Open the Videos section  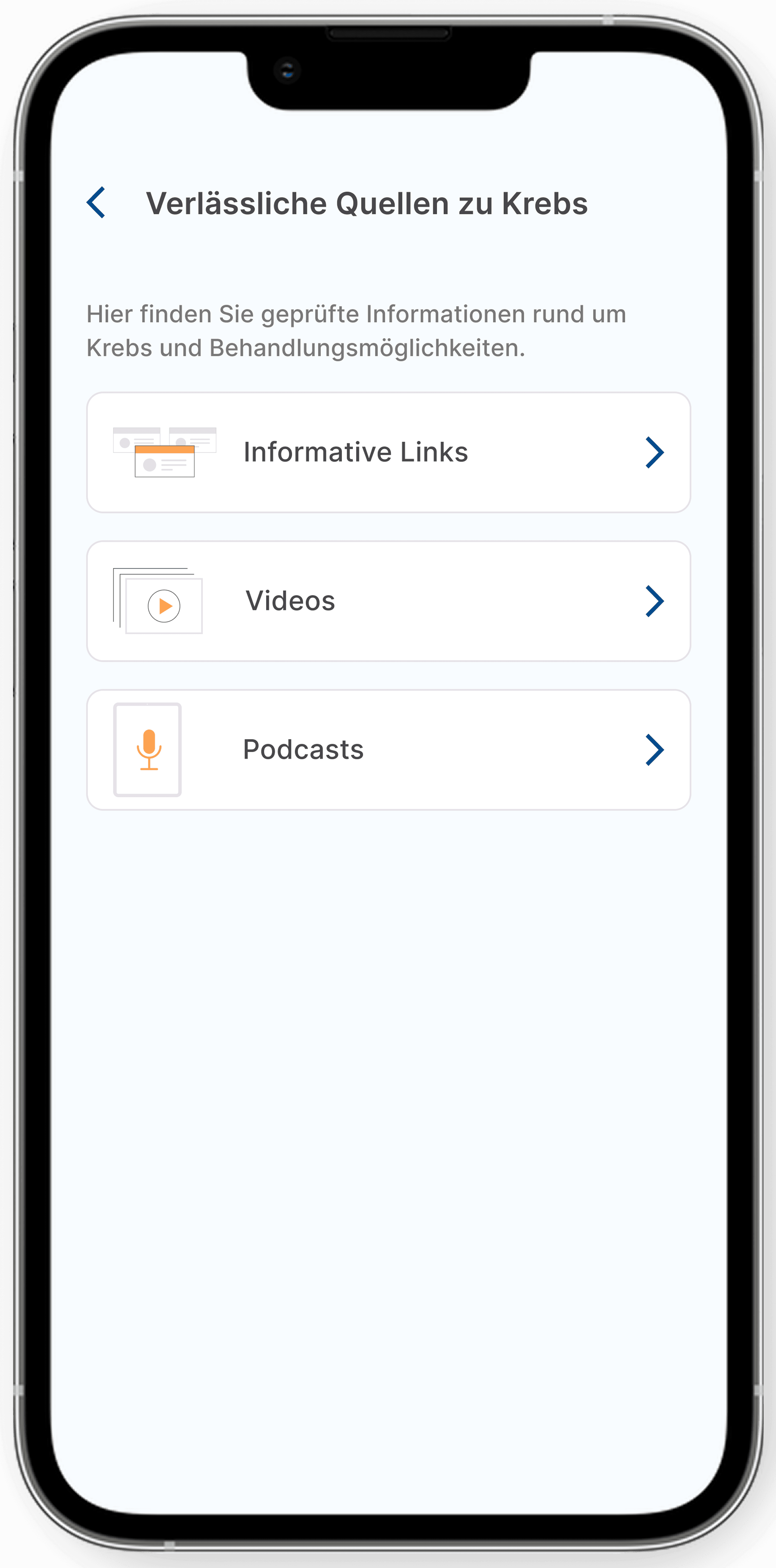[x=389, y=601]
